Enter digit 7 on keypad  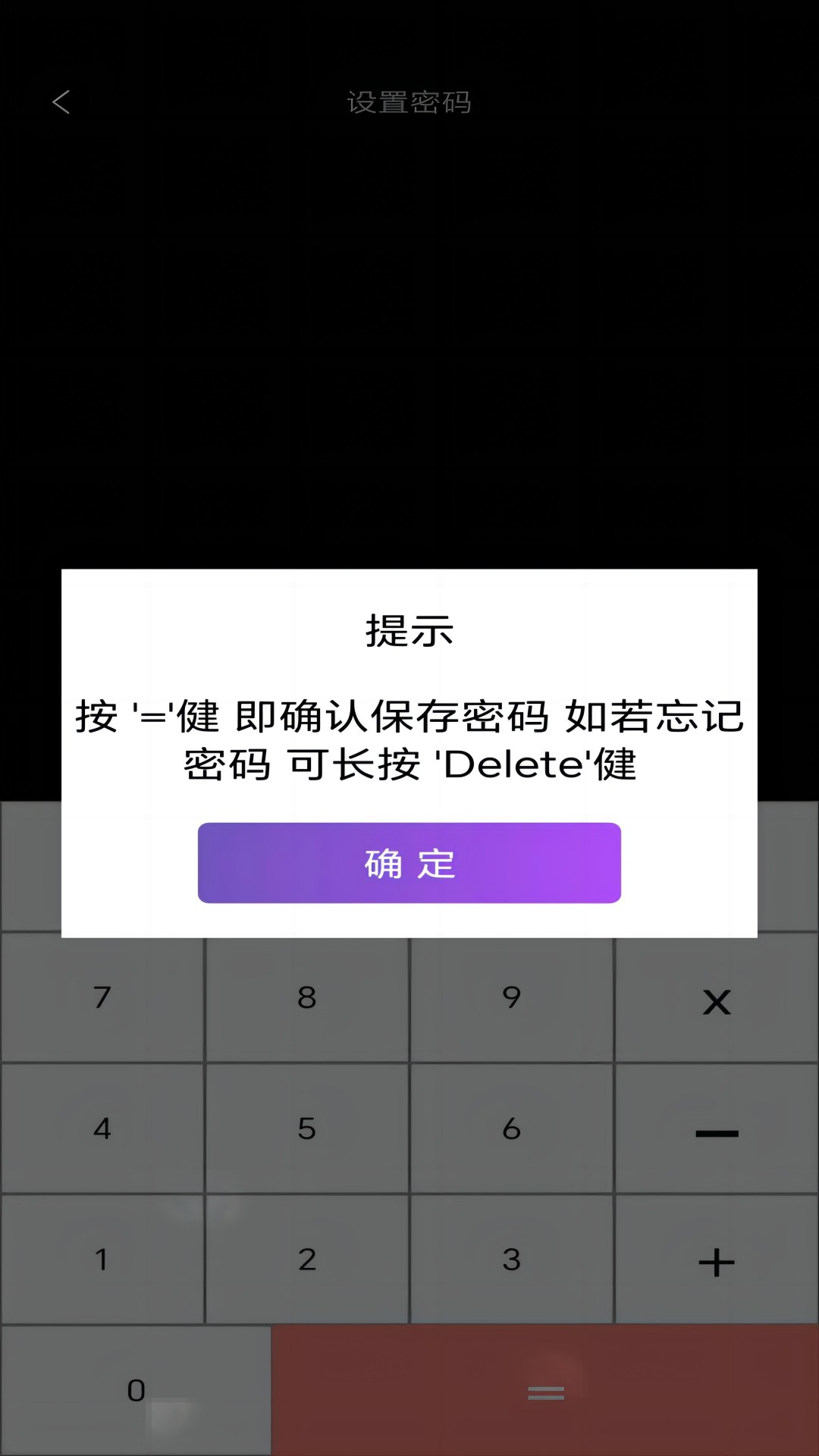[102, 998]
